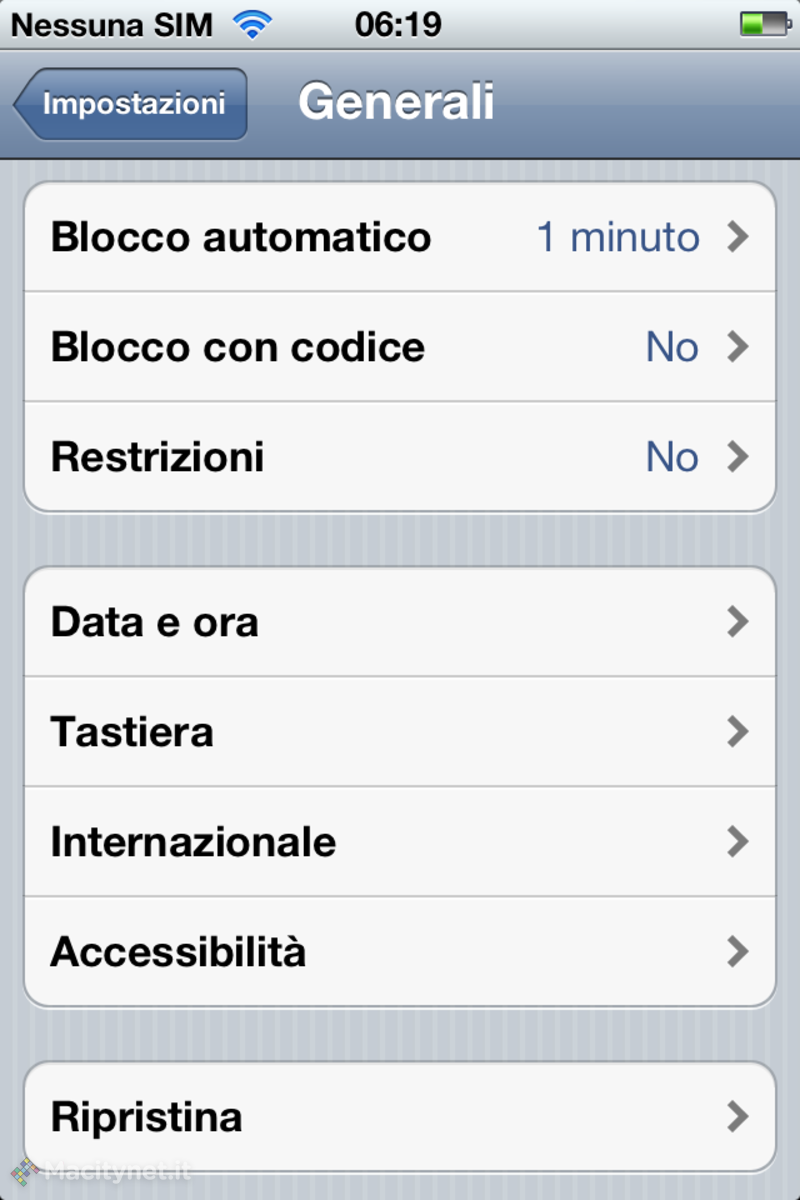800x1200 pixels.
Task: Open Internazionale settings
Action: click(400, 842)
